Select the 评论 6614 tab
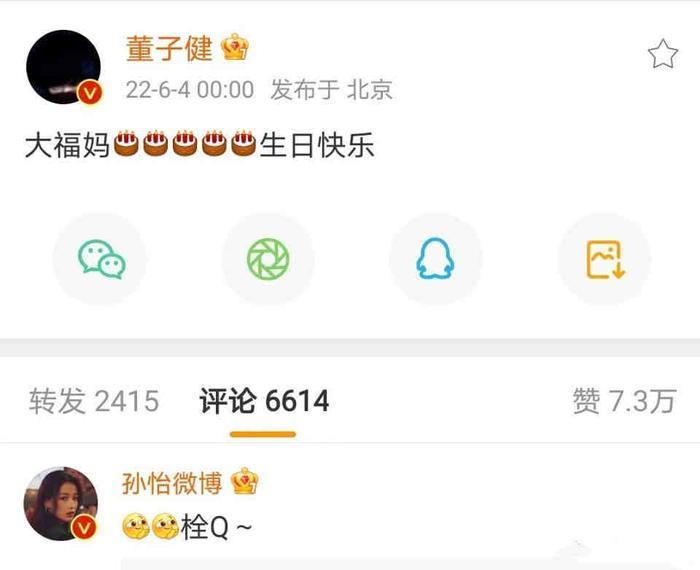 [264, 402]
